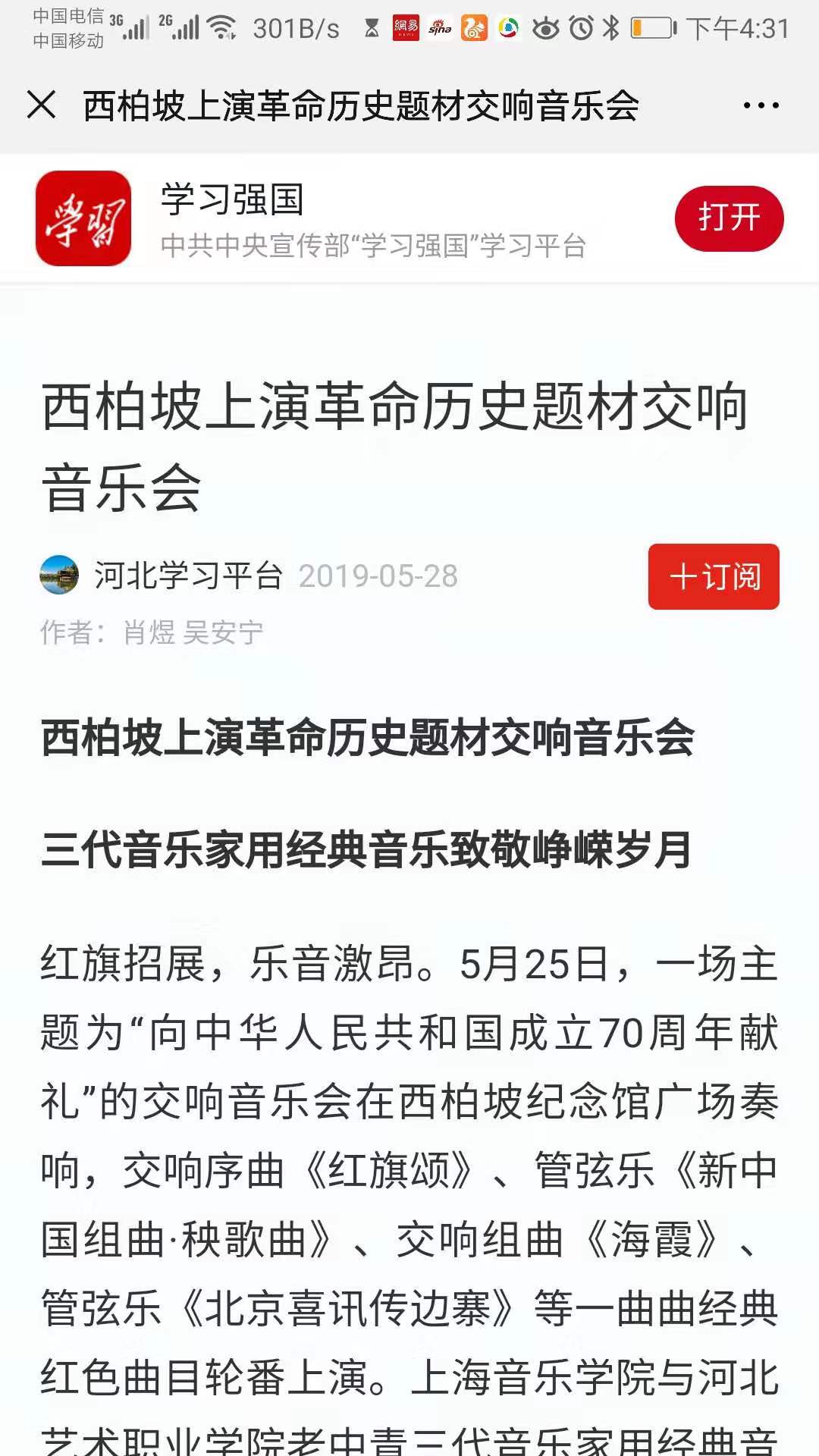
Task: Subscribe with the 订阅 button
Action: click(714, 576)
